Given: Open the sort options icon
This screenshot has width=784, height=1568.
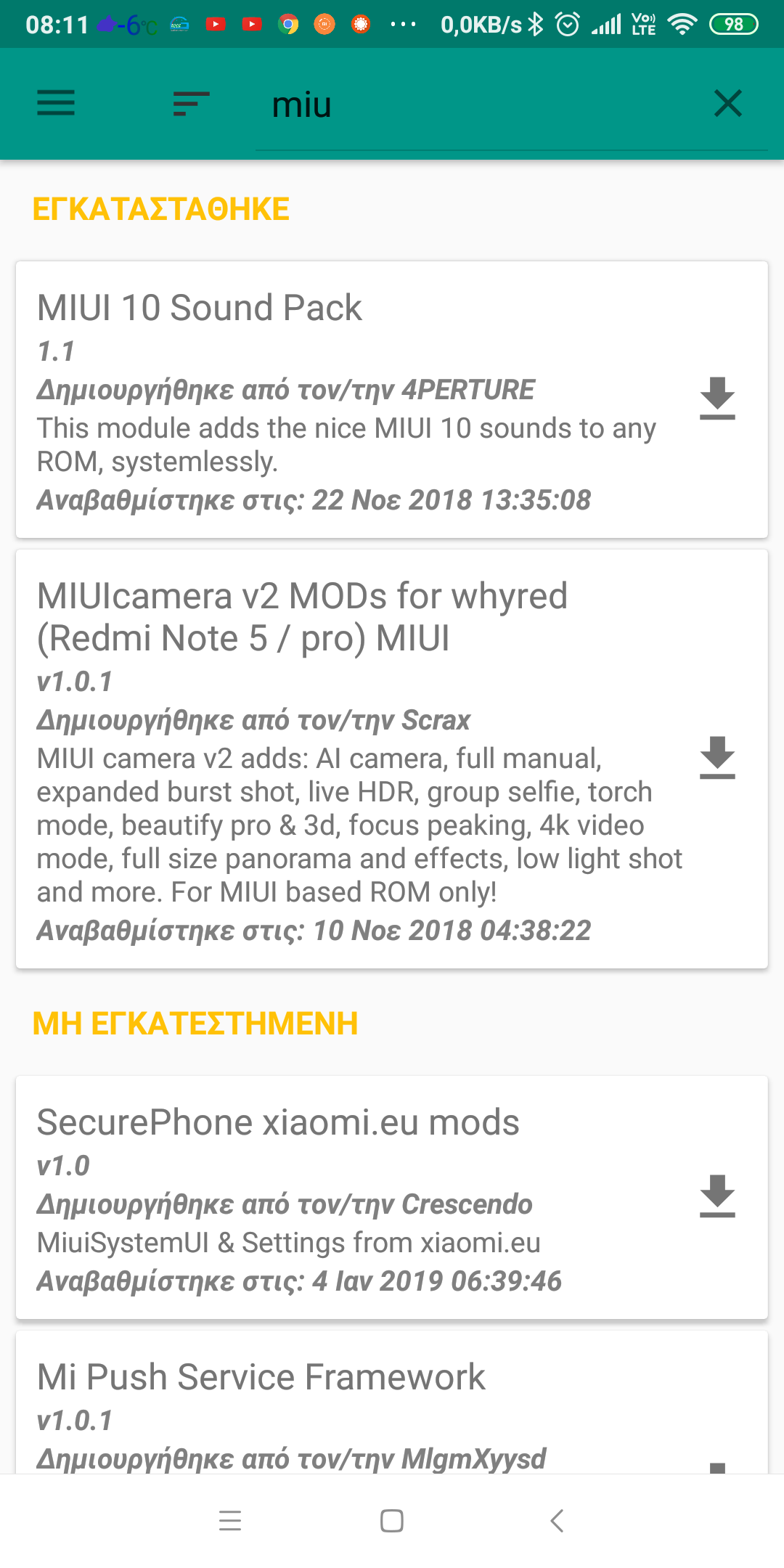Looking at the screenshot, I should click(191, 104).
